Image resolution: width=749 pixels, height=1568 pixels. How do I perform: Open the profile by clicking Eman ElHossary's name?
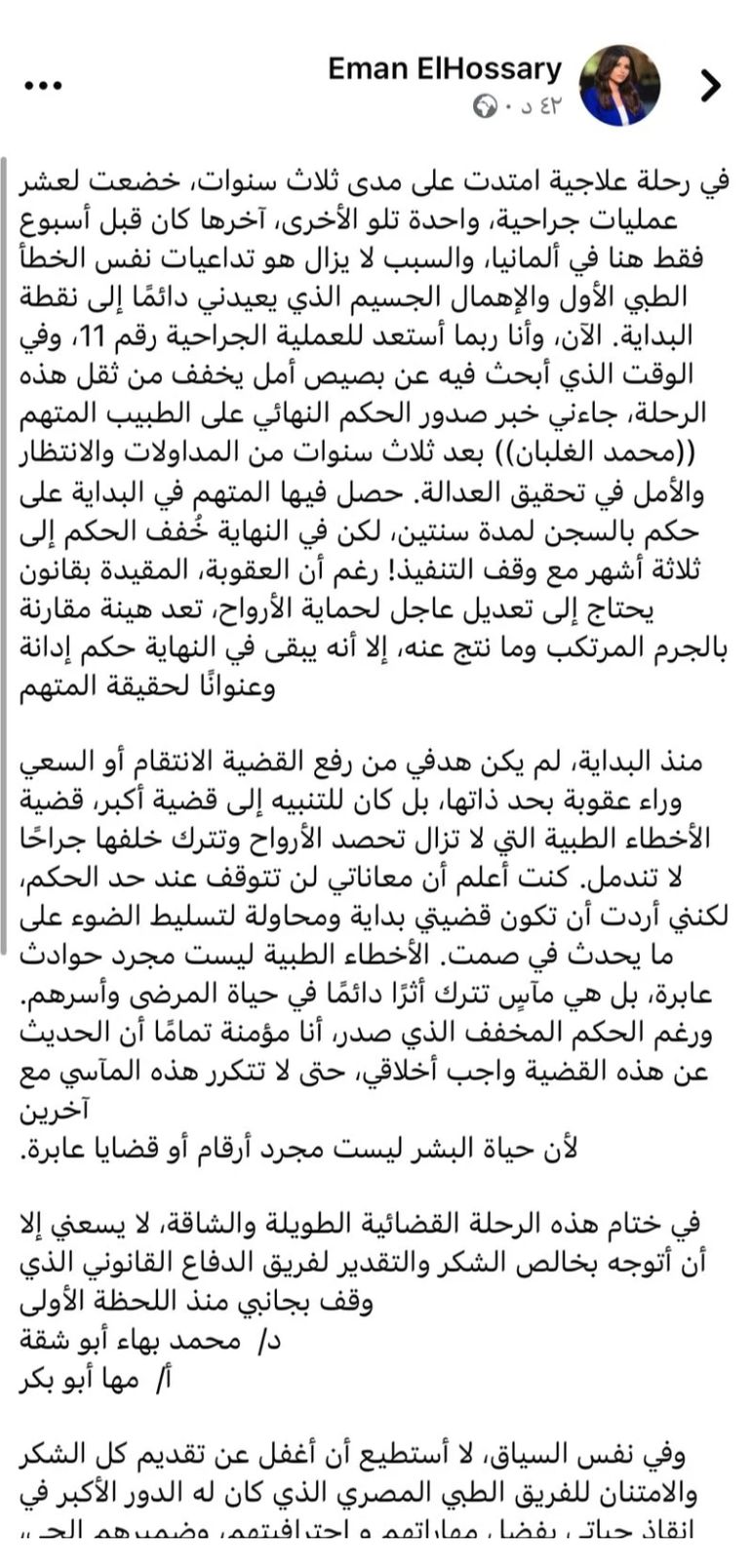442,69
